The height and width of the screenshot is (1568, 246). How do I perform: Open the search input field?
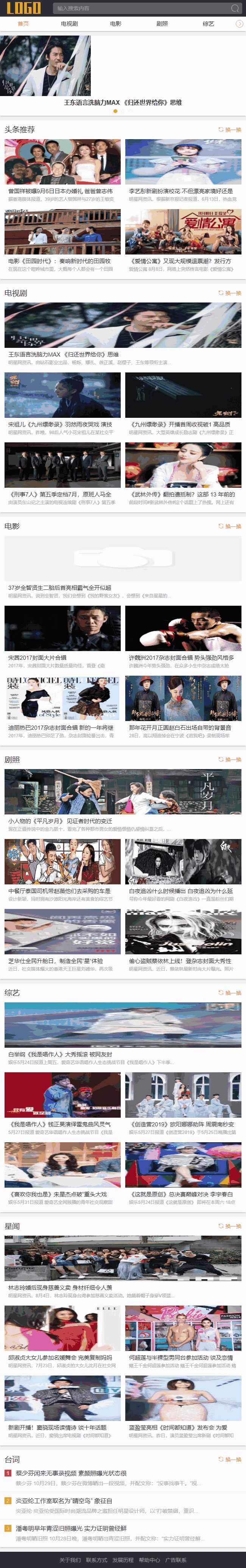point(140,8)
